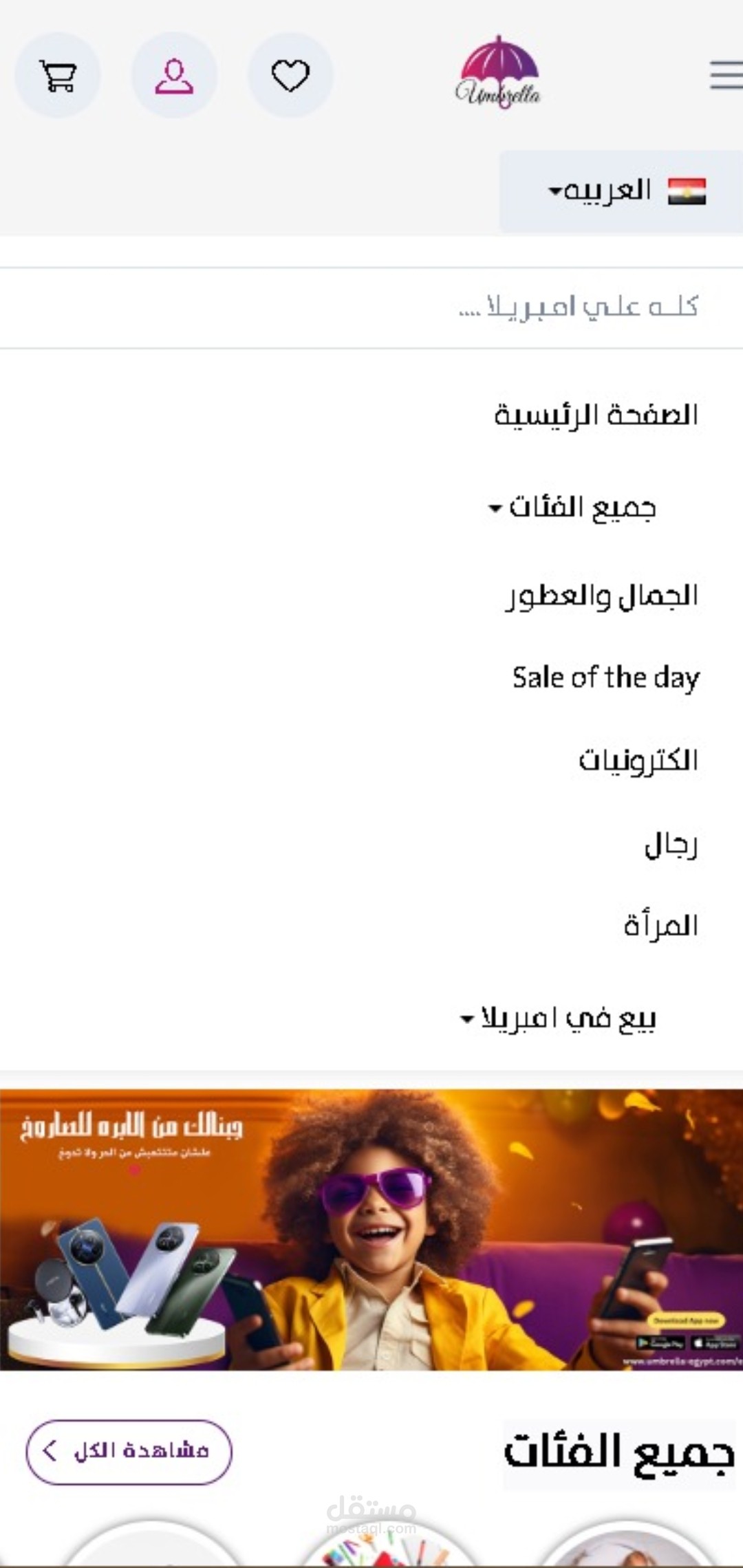Open the المرأة category
Viewport: 743px width, 1568px height.
pos(661,926)
